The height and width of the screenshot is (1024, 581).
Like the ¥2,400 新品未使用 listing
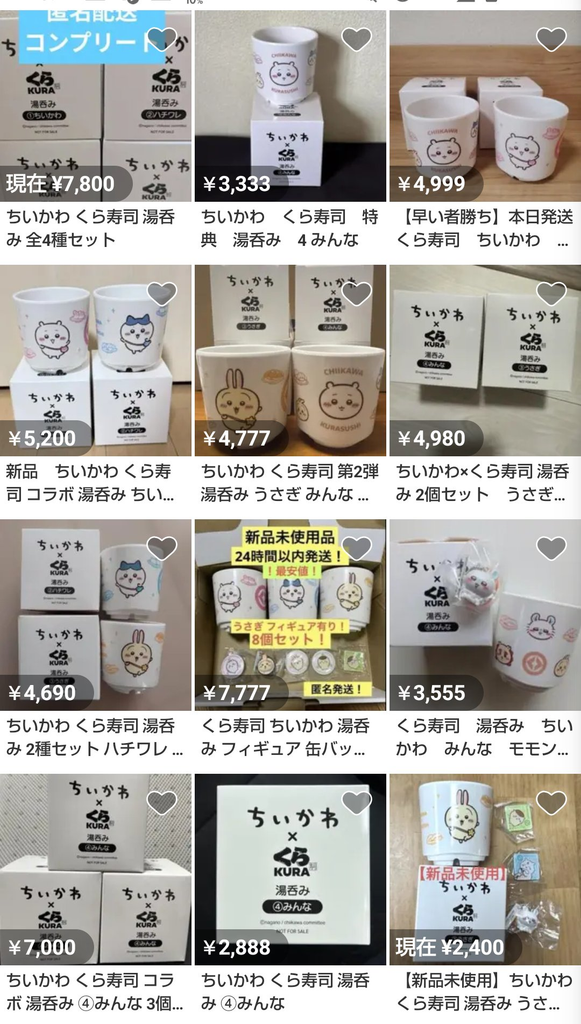(551, 803)
